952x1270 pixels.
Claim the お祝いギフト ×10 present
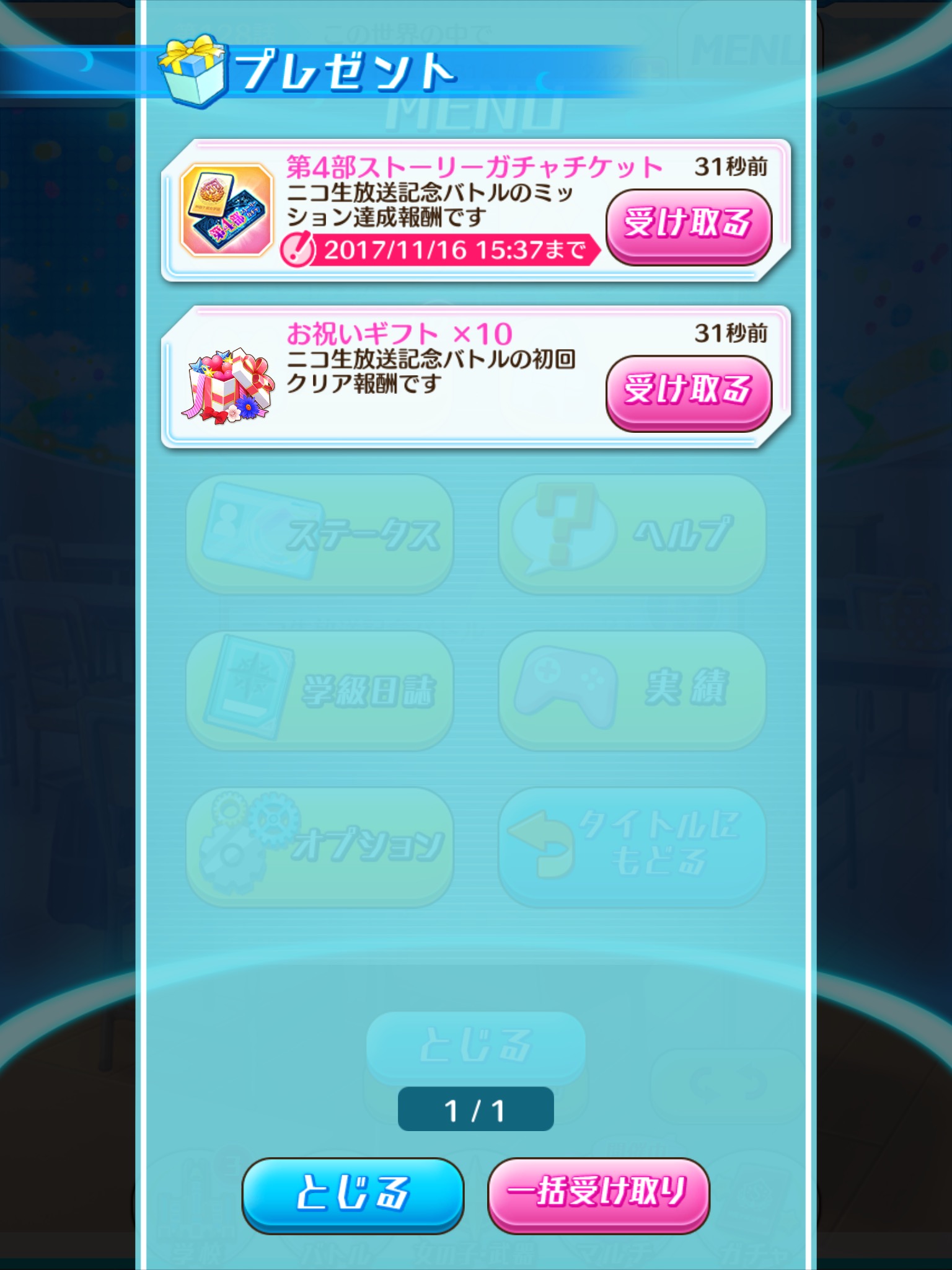tap(688, 391)
